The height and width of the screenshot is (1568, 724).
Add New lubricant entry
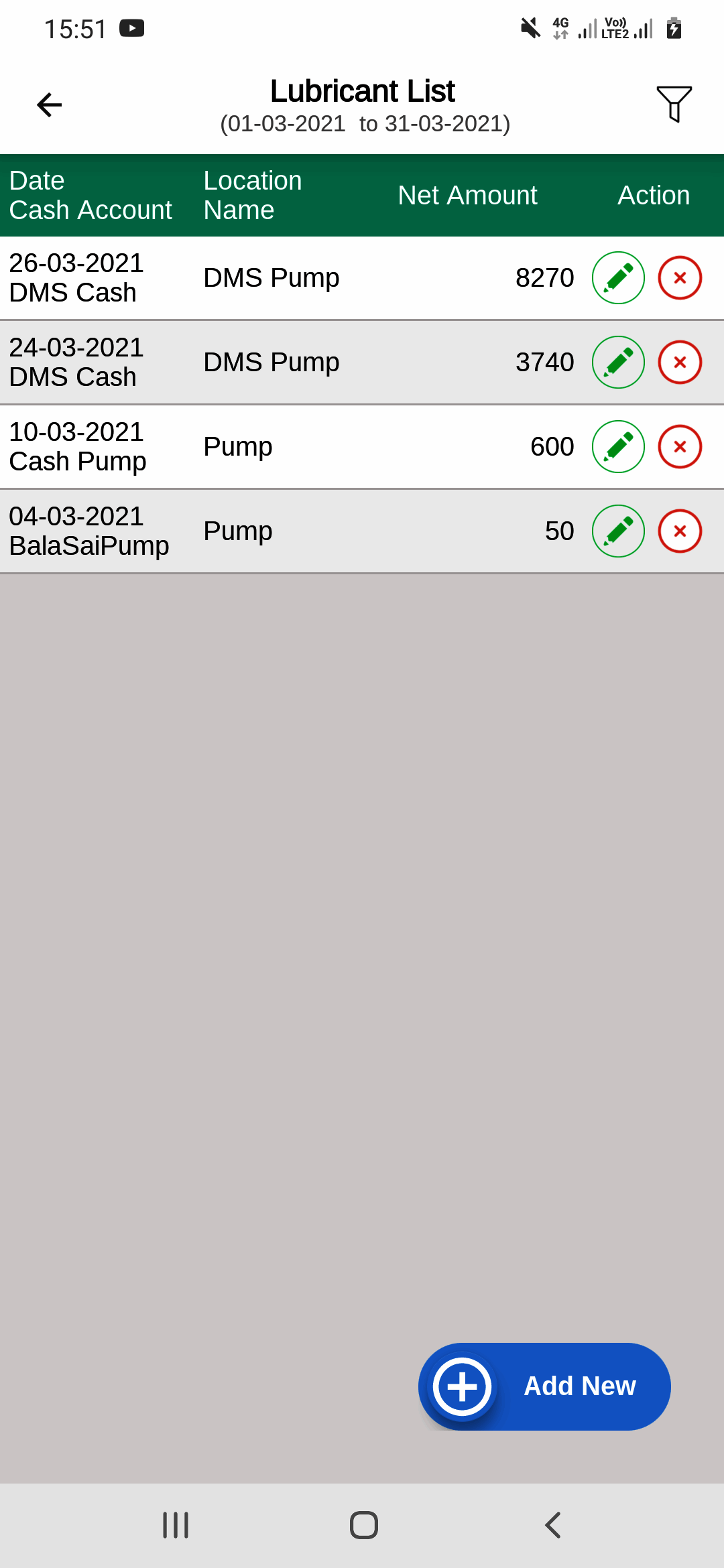point(544,1386)
